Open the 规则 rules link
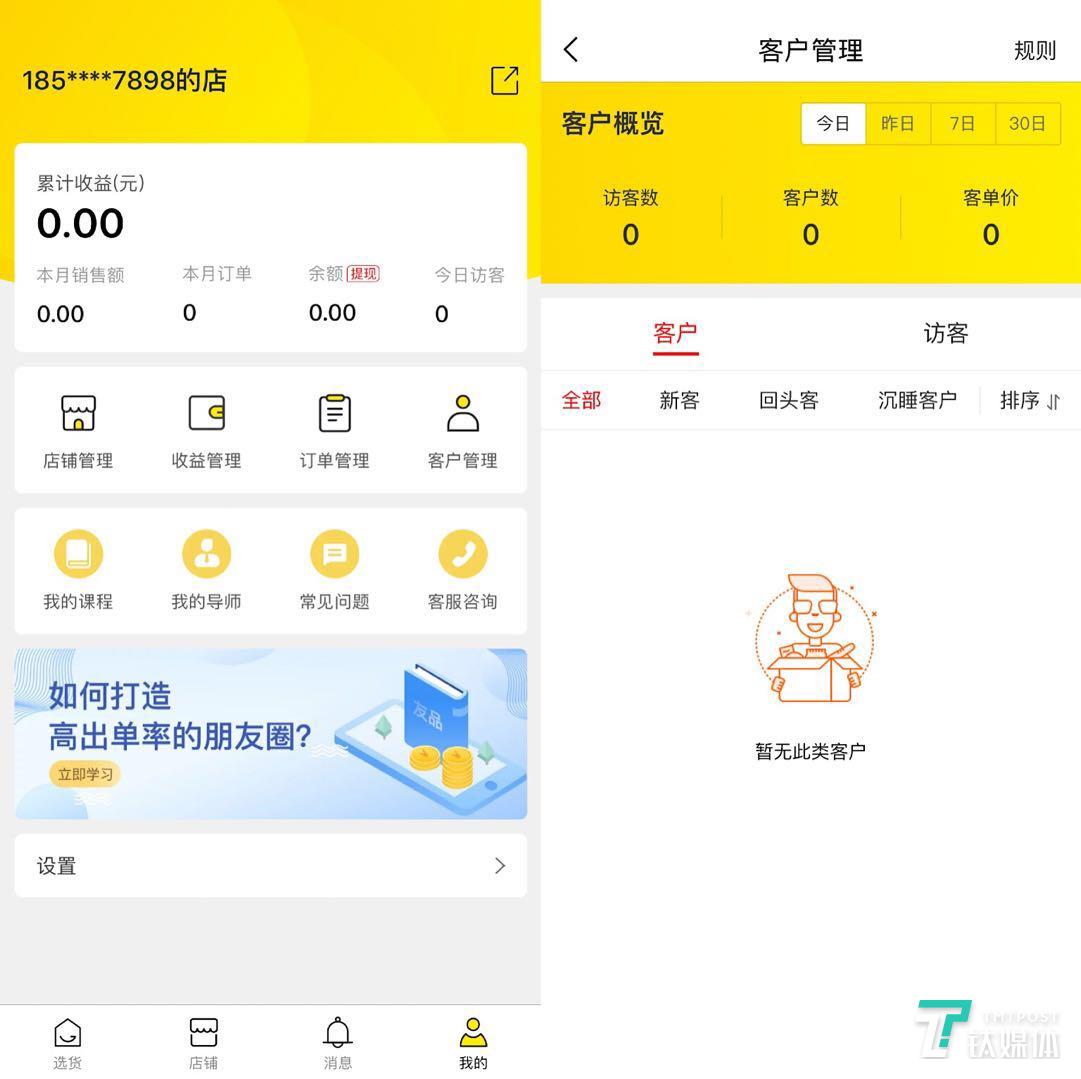The width and height of the screenshot is (1081, 1079). coord(1034,51)
